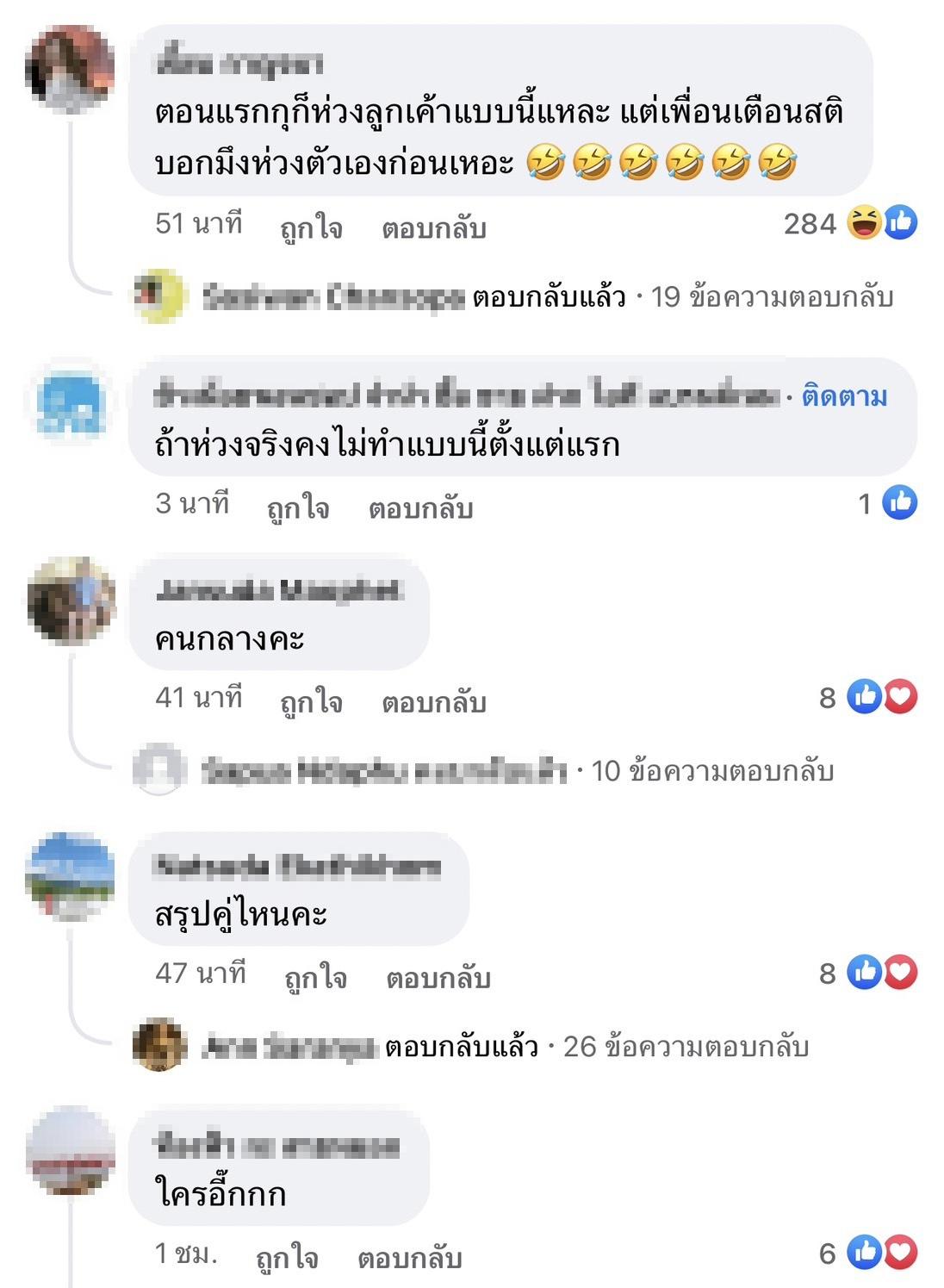Like the ใครอี๊กกก comment
This screenshot has height=1288, width=944.
tap(287, 1257)
